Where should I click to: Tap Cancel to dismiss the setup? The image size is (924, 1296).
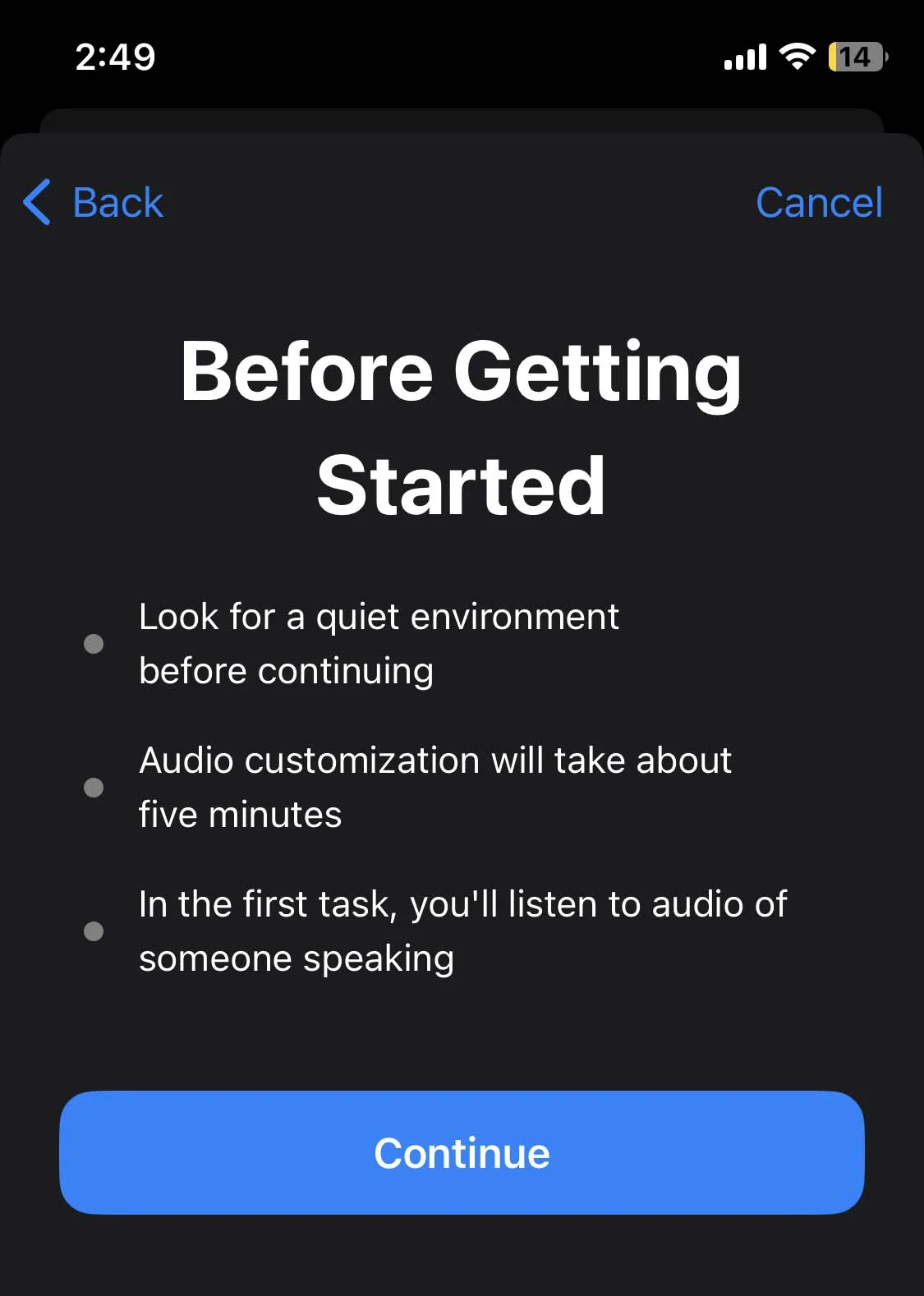coord(821,203)
